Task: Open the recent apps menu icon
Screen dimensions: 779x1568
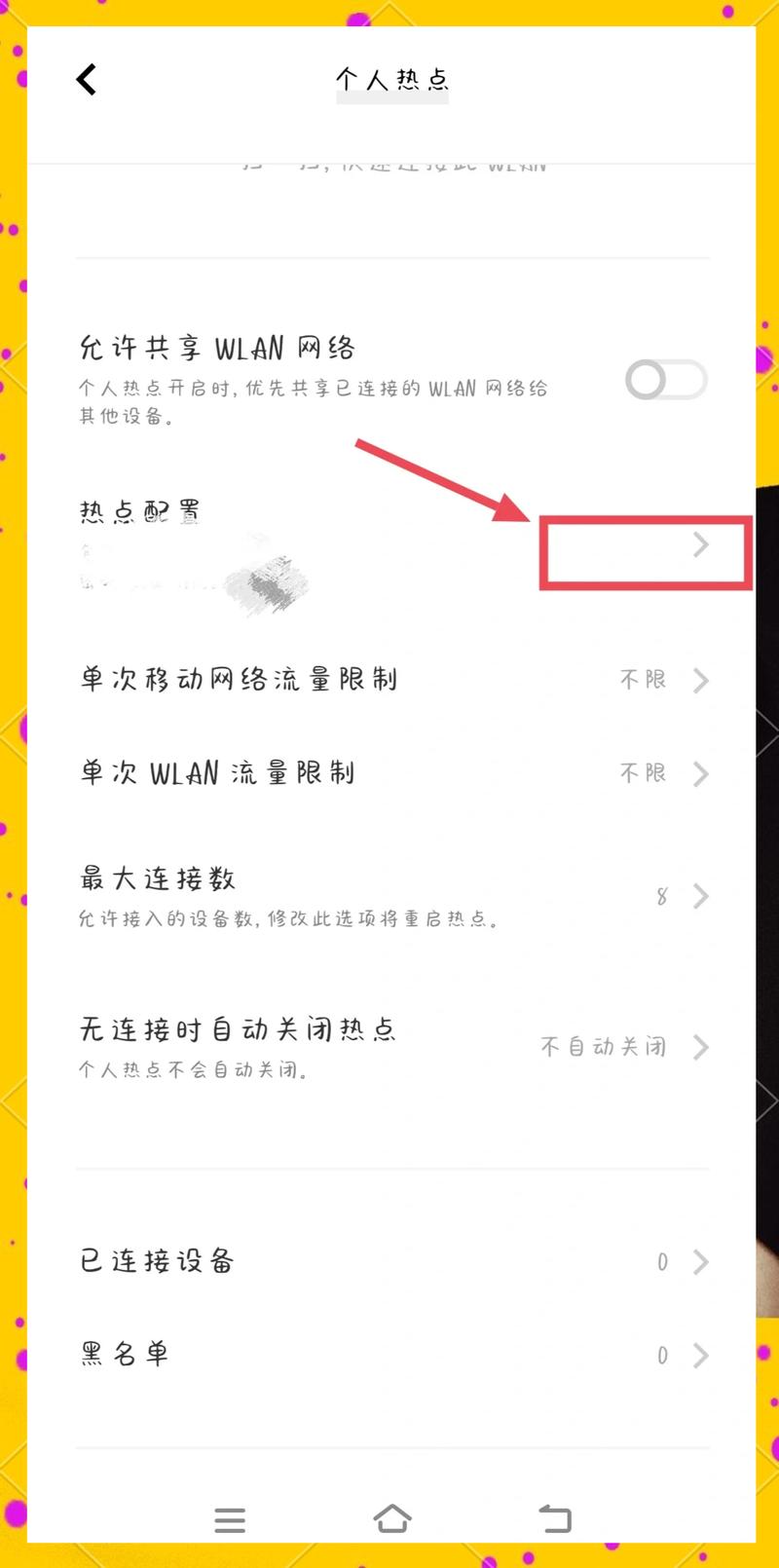Action: 230,1517
